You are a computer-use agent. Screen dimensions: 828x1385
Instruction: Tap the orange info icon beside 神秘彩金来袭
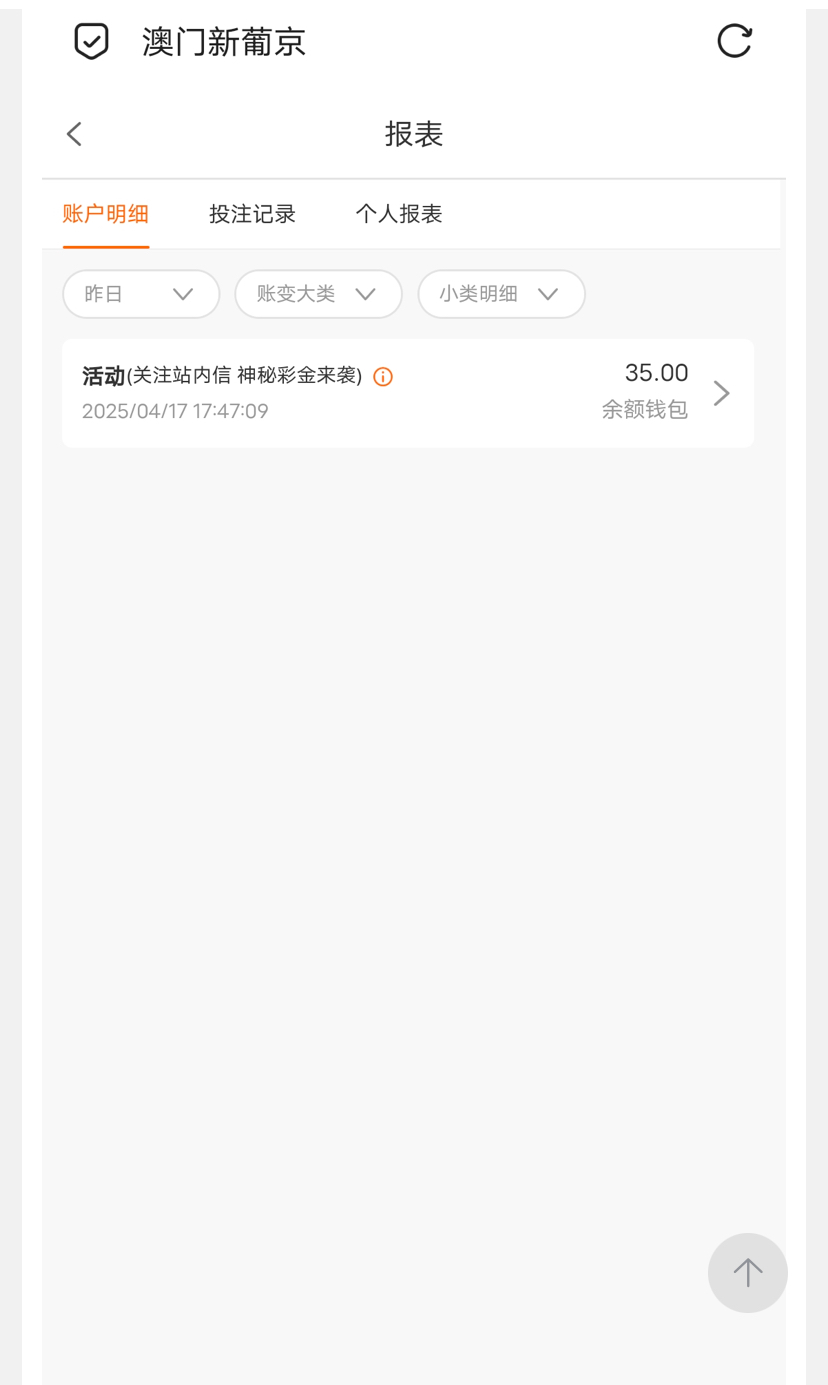coord(383,377)
